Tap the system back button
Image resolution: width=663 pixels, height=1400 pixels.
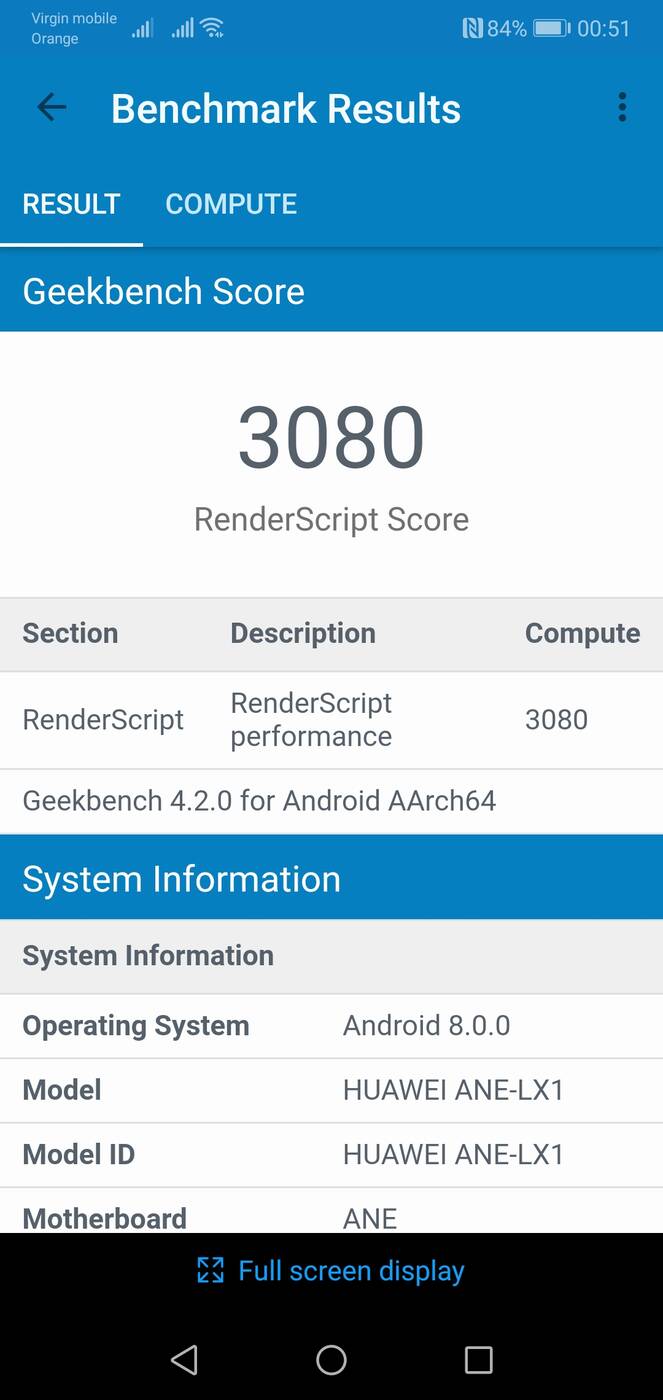[x=184, y=1360]
